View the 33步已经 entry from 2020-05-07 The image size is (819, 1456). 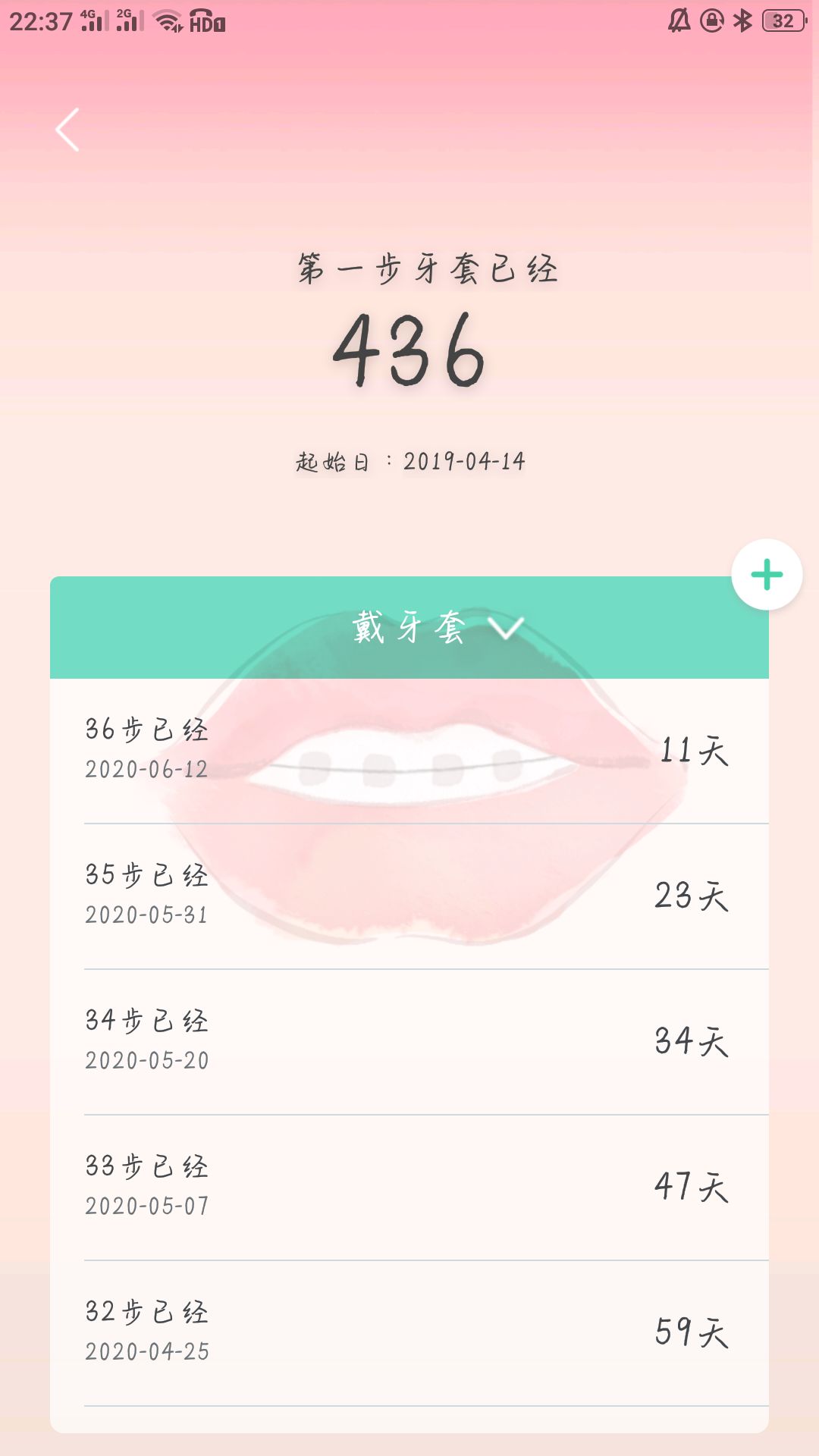pos(409,1187)
